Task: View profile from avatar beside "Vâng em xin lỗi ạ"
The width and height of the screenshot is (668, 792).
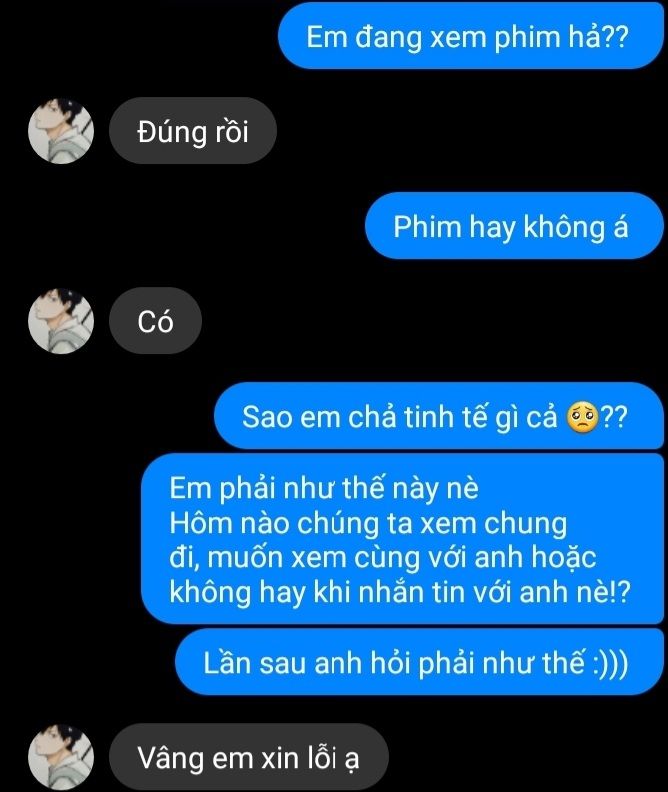Action: point(59,757)
